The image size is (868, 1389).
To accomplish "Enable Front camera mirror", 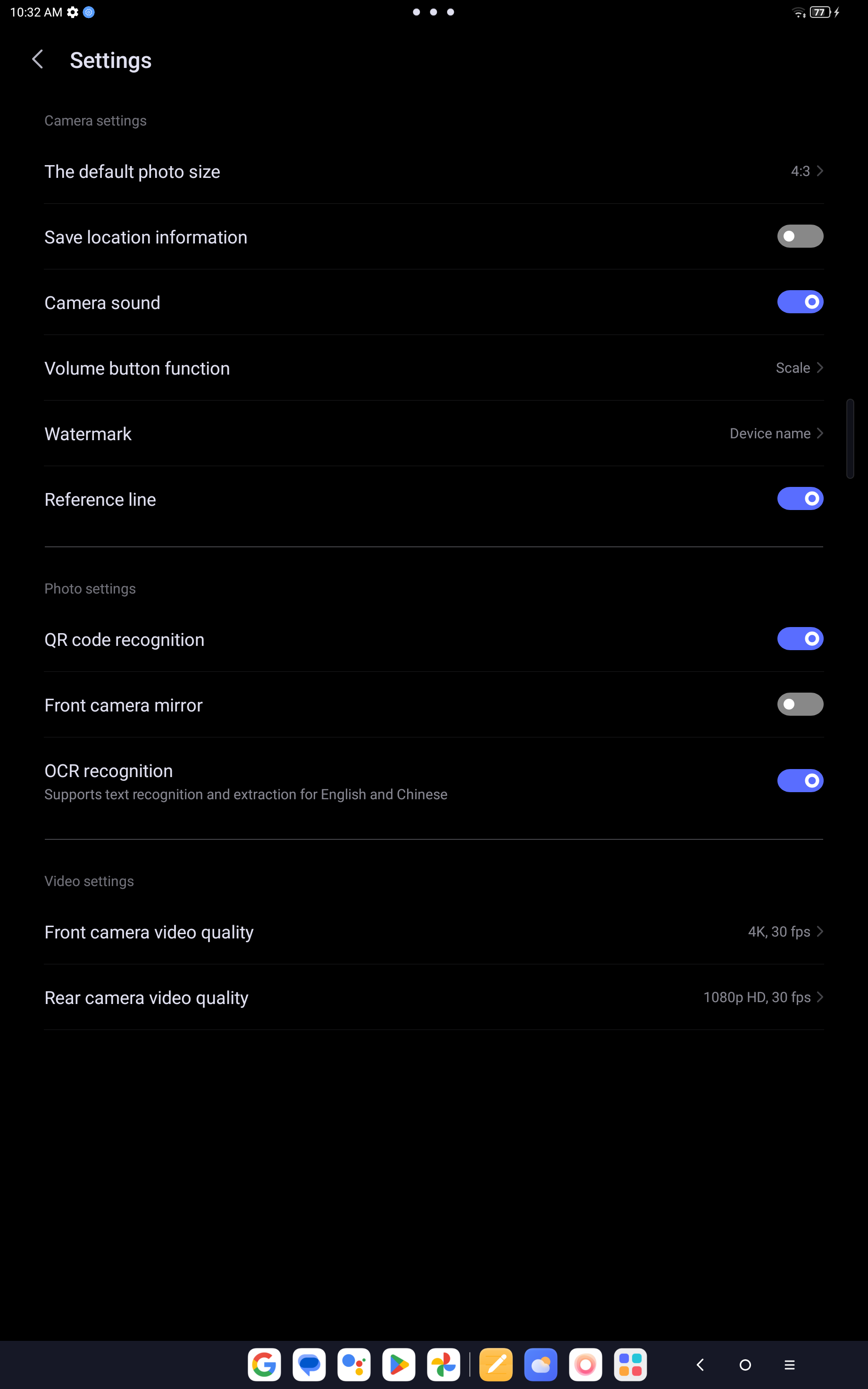I will tap(800, 704).
